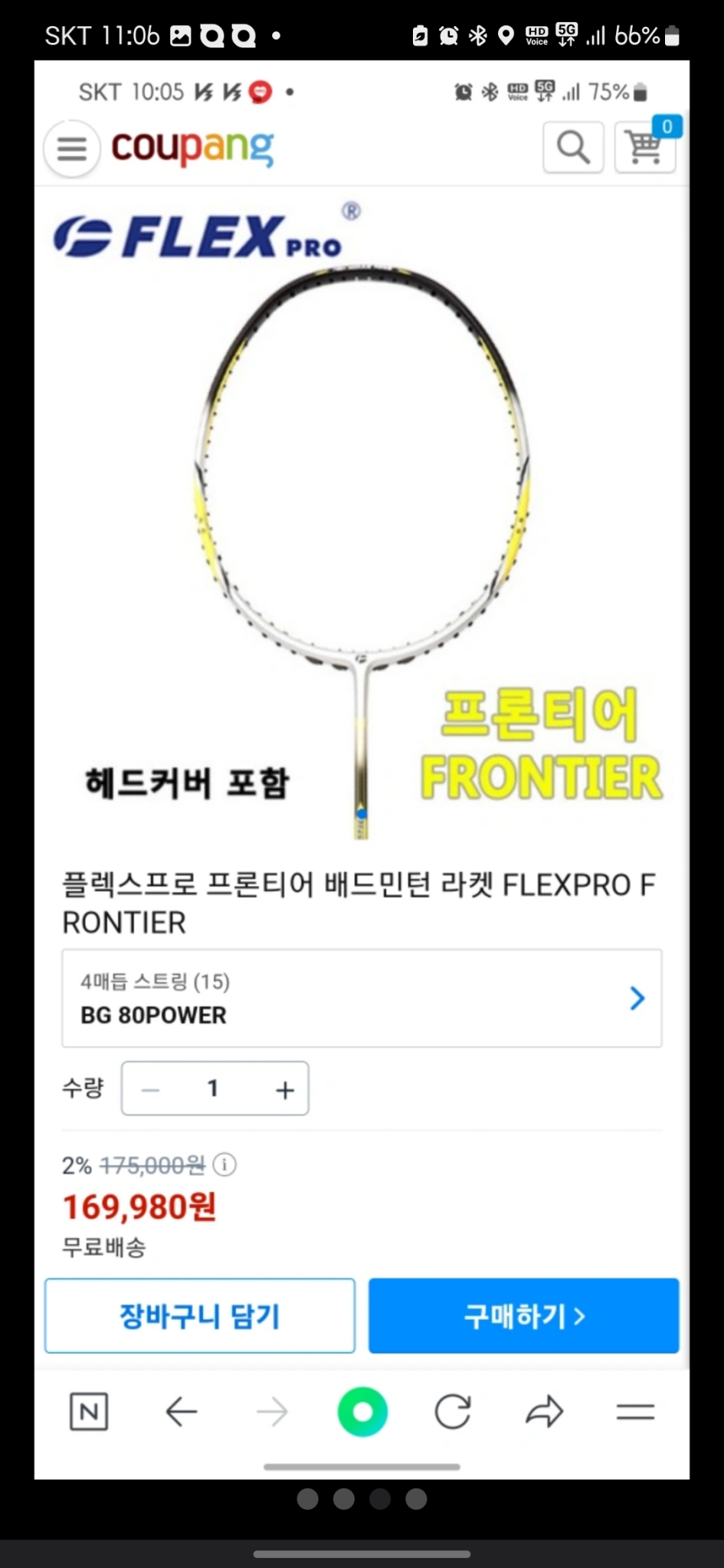
Task: Open the Coupang search icon
Action: click(572, 147)
